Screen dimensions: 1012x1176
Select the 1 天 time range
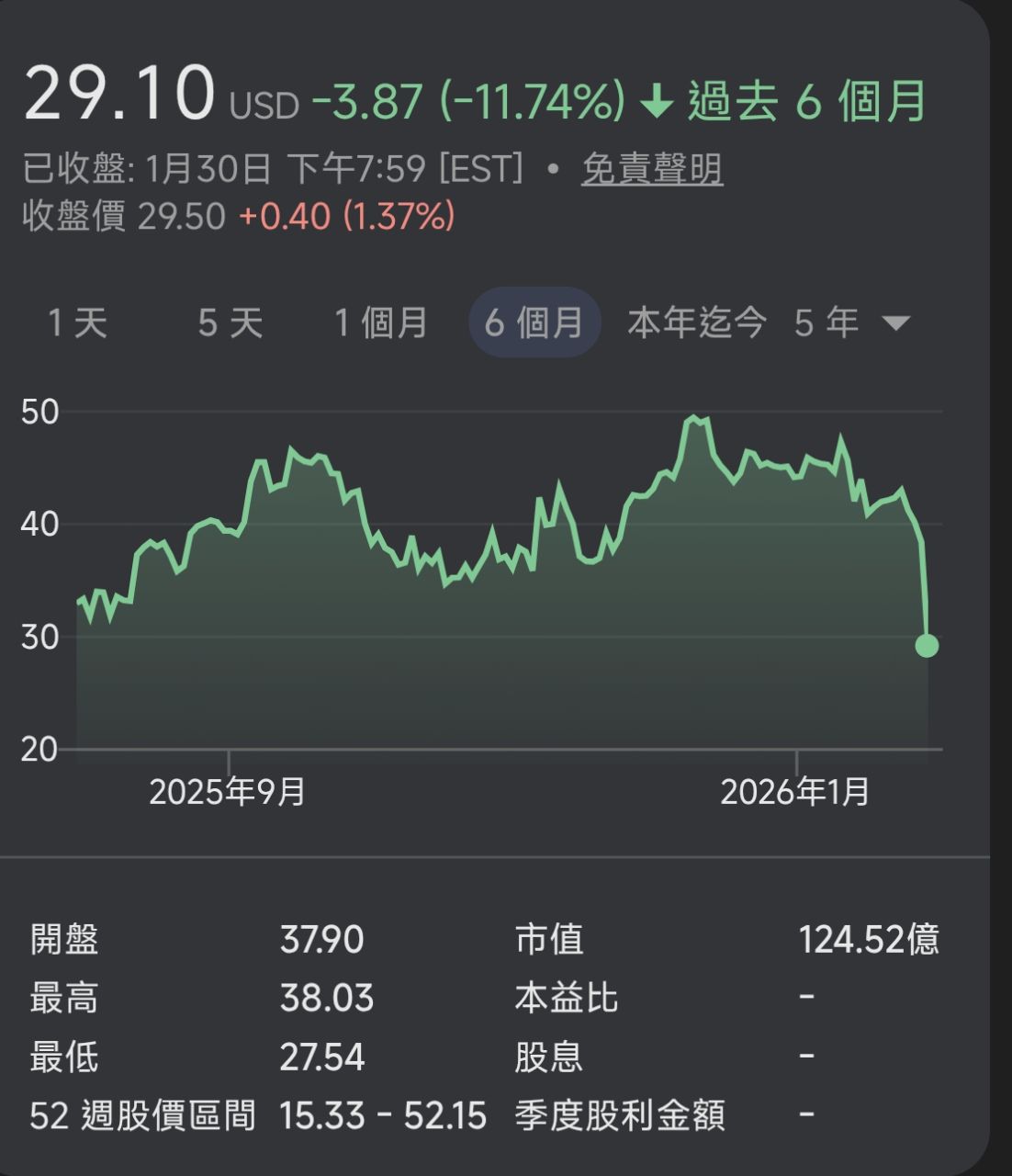[78, 323]
